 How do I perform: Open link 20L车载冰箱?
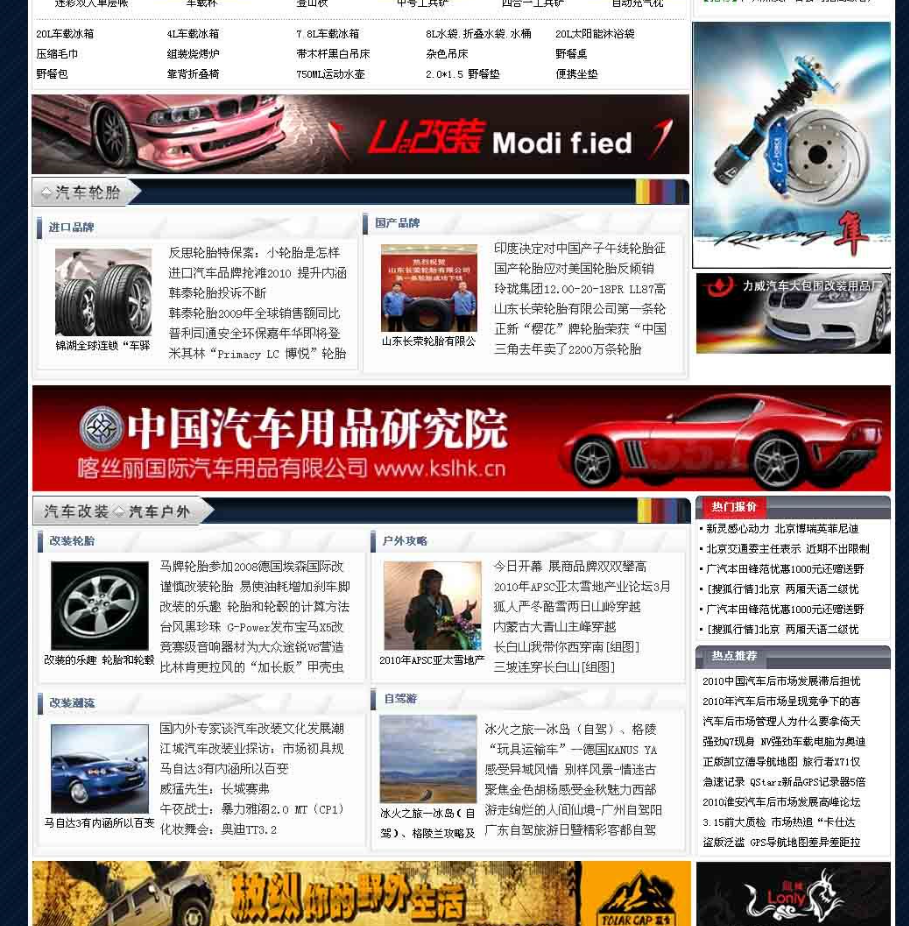click(65, 34)
